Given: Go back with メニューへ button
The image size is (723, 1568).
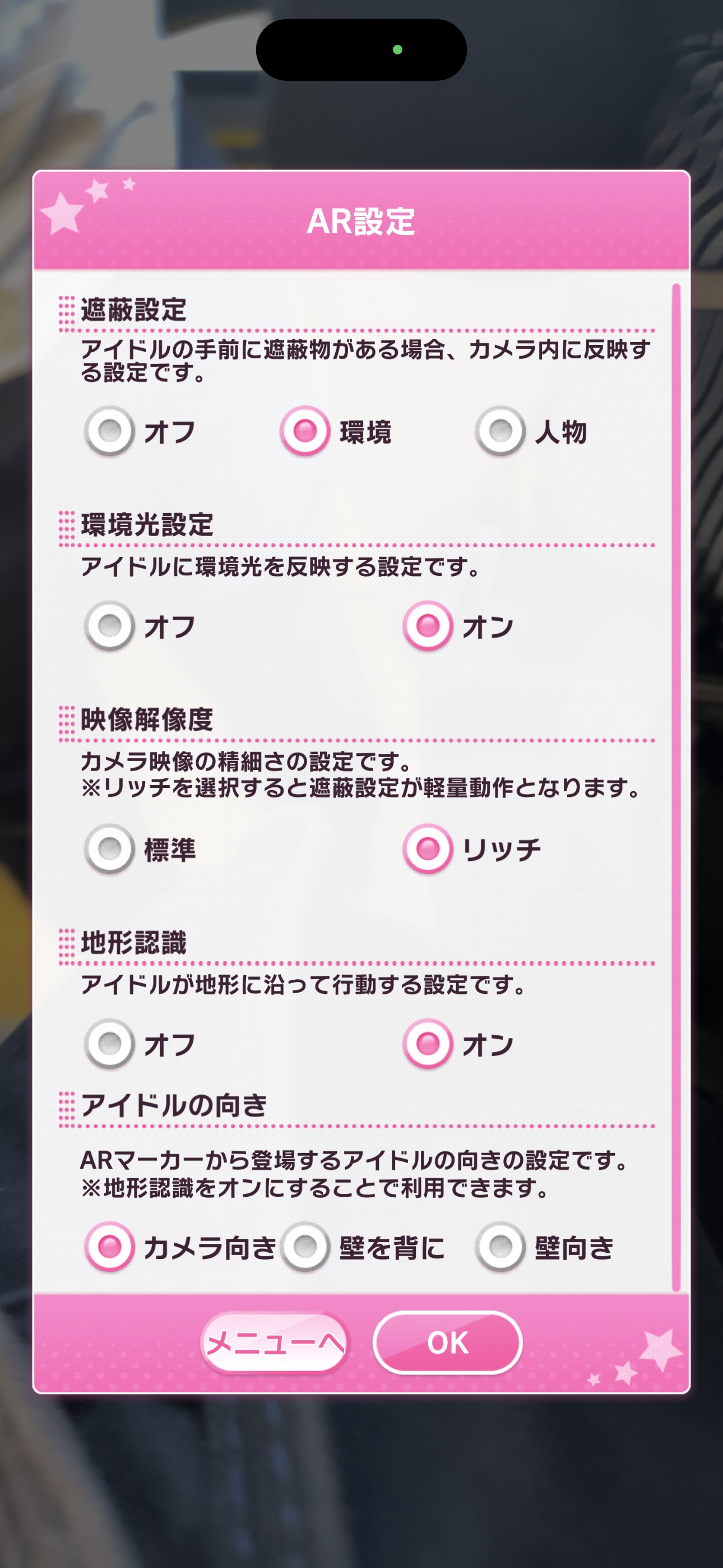Looking at the screenshot, I should coord(275,1342).
